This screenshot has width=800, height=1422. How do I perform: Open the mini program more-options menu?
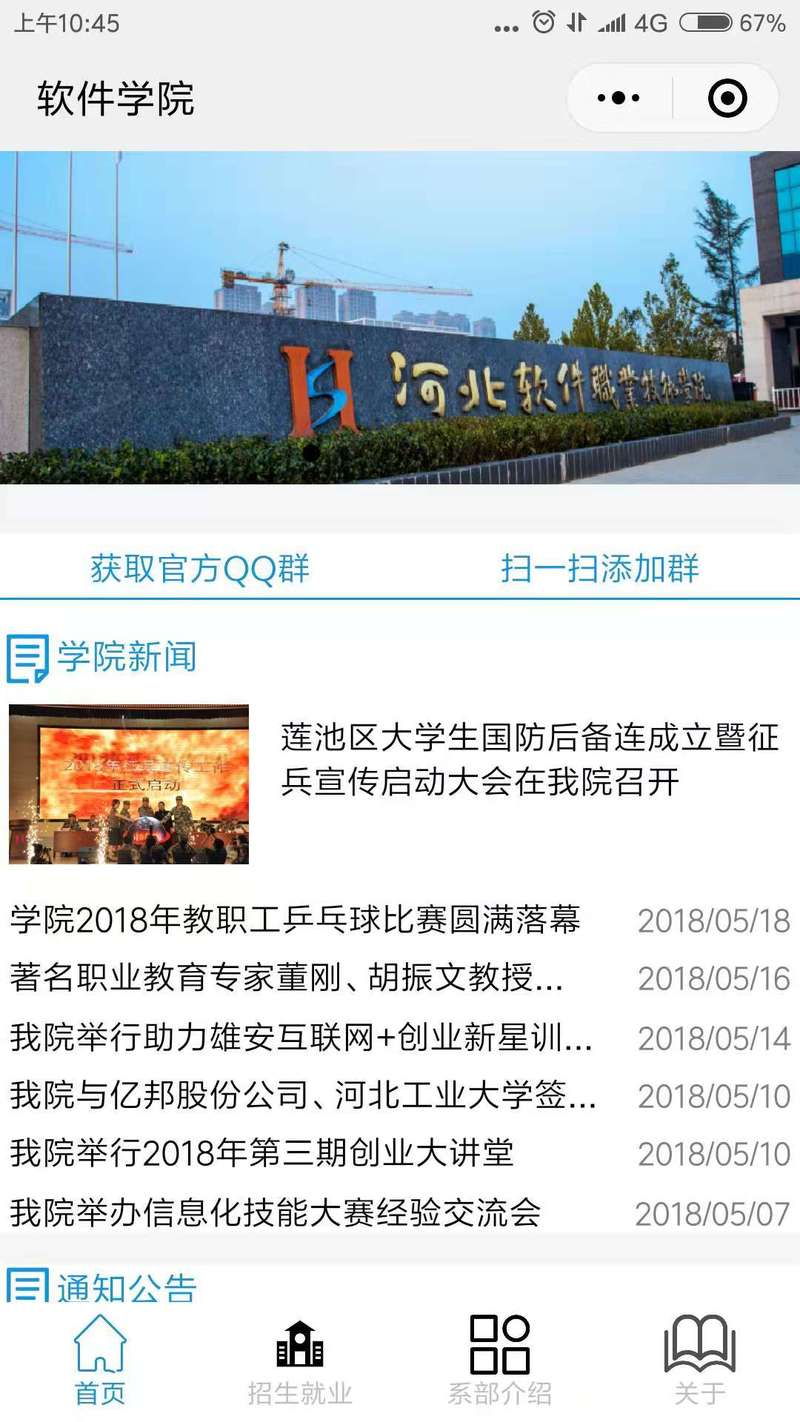point(618,98)
